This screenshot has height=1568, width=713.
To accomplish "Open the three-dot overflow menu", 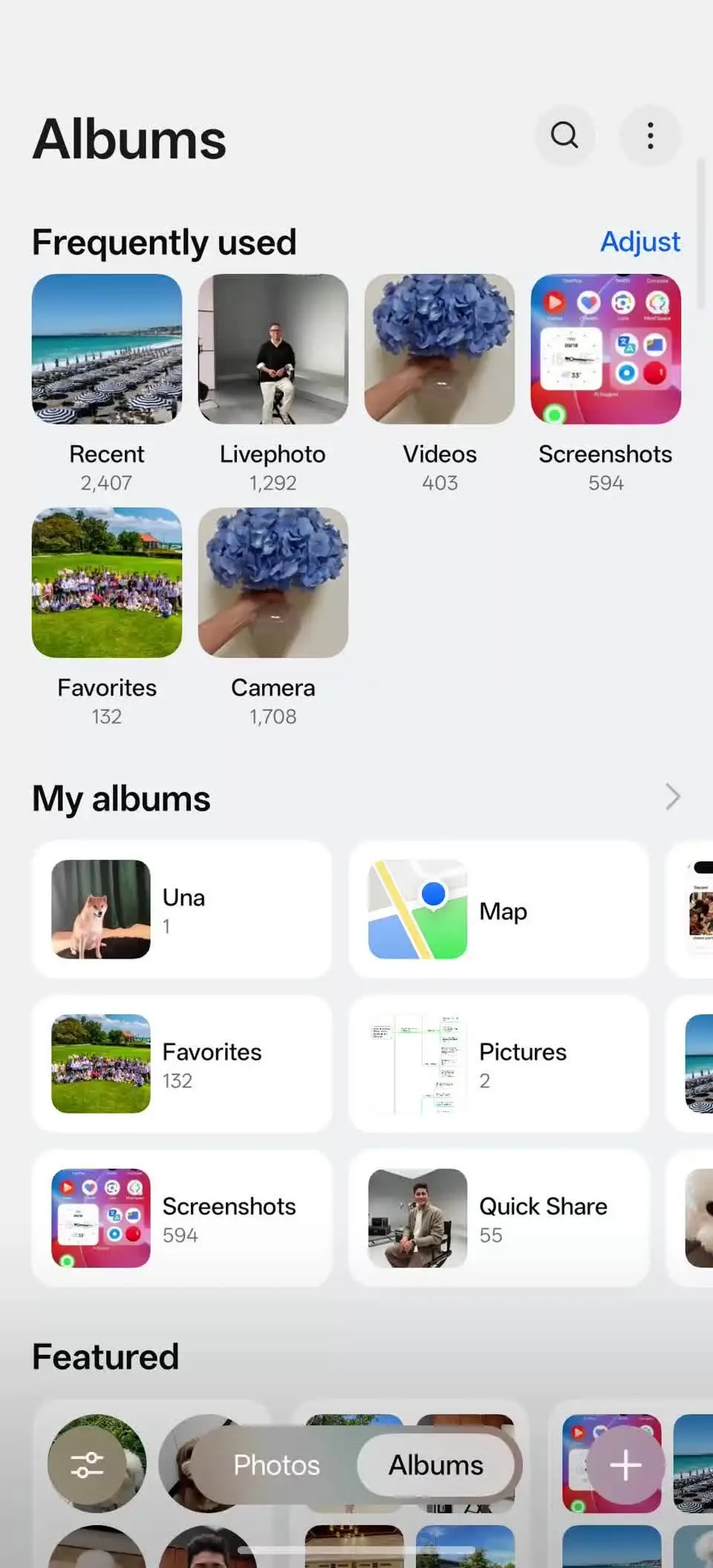I will (650, 135).
